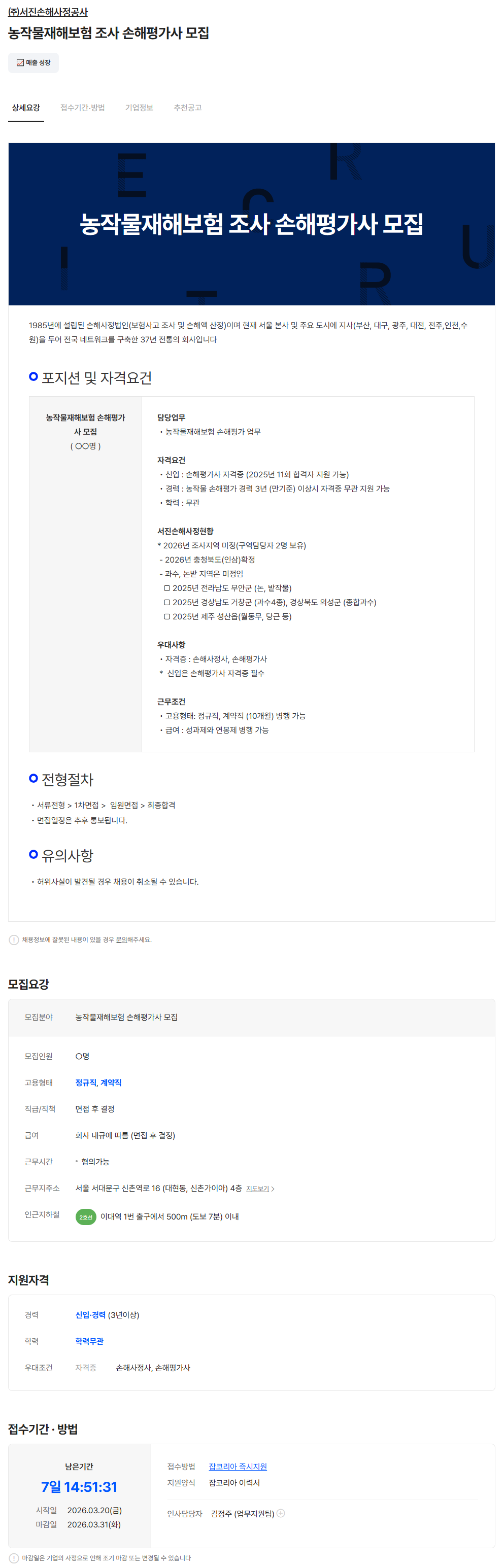Switch to the 접수기간·방법 tab
504x1568 pixels.
point(82,108)
